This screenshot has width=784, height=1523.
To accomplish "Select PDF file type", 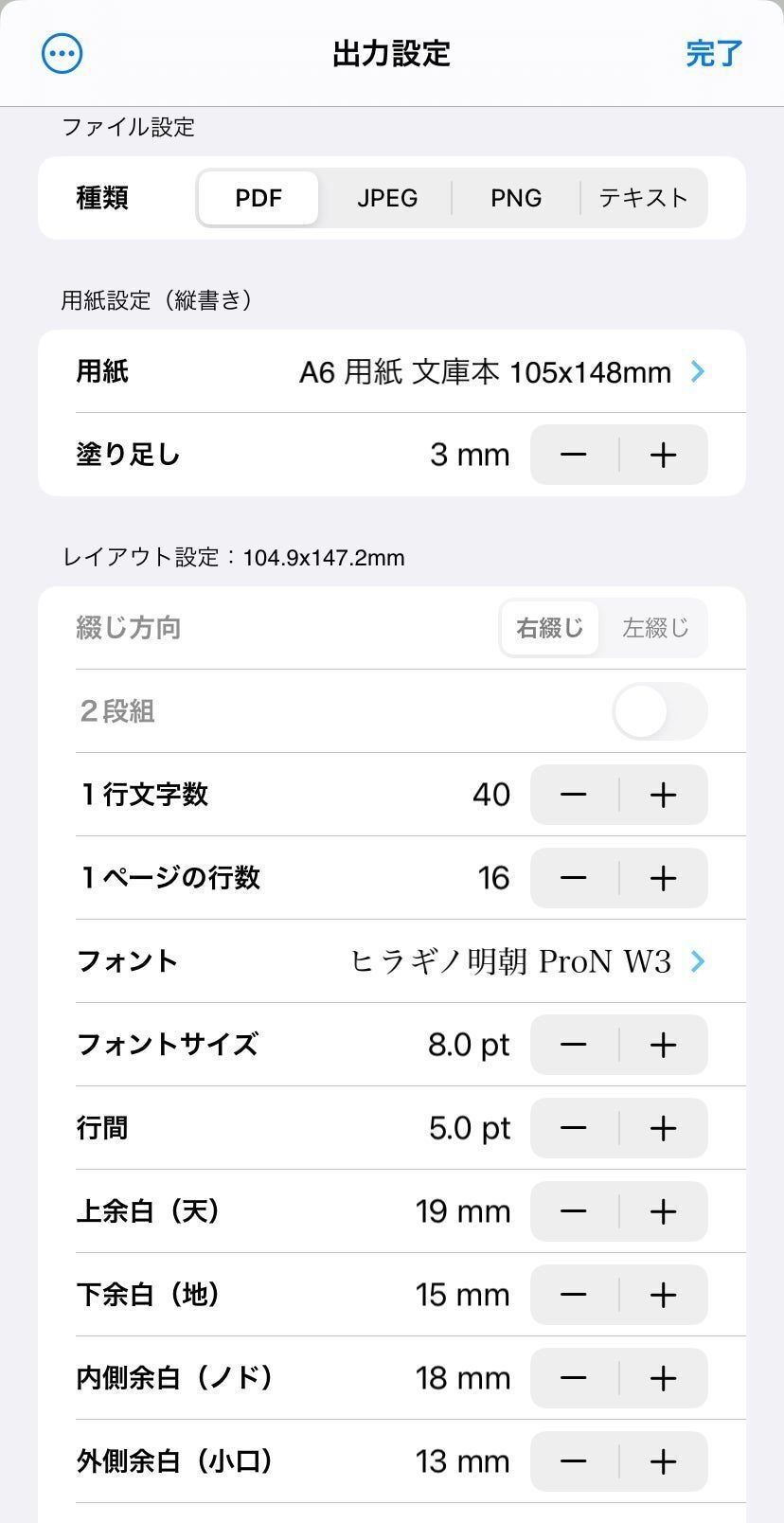I will pyautogui.click(x=258, y=198).
